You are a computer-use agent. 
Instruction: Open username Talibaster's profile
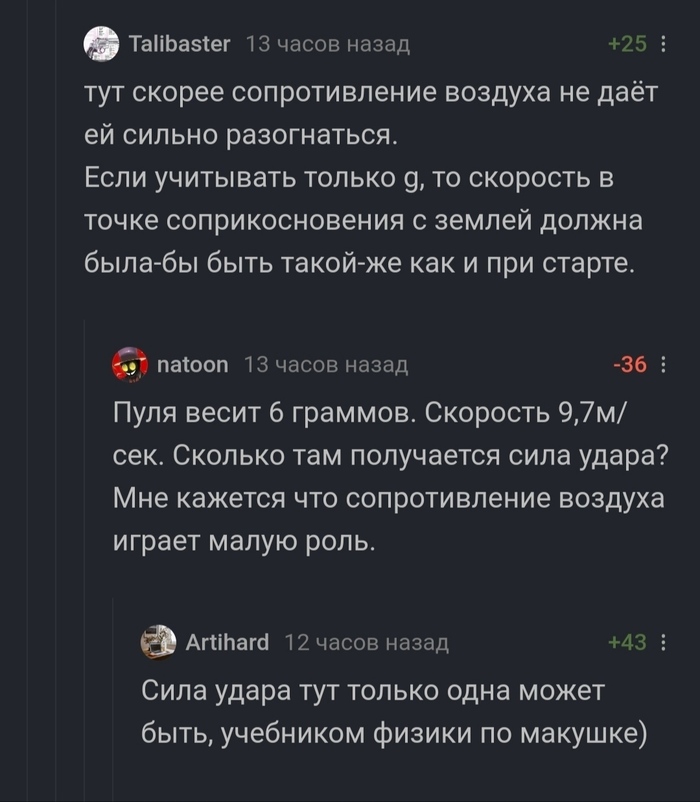pyautogui.click(x=179, y=44)
